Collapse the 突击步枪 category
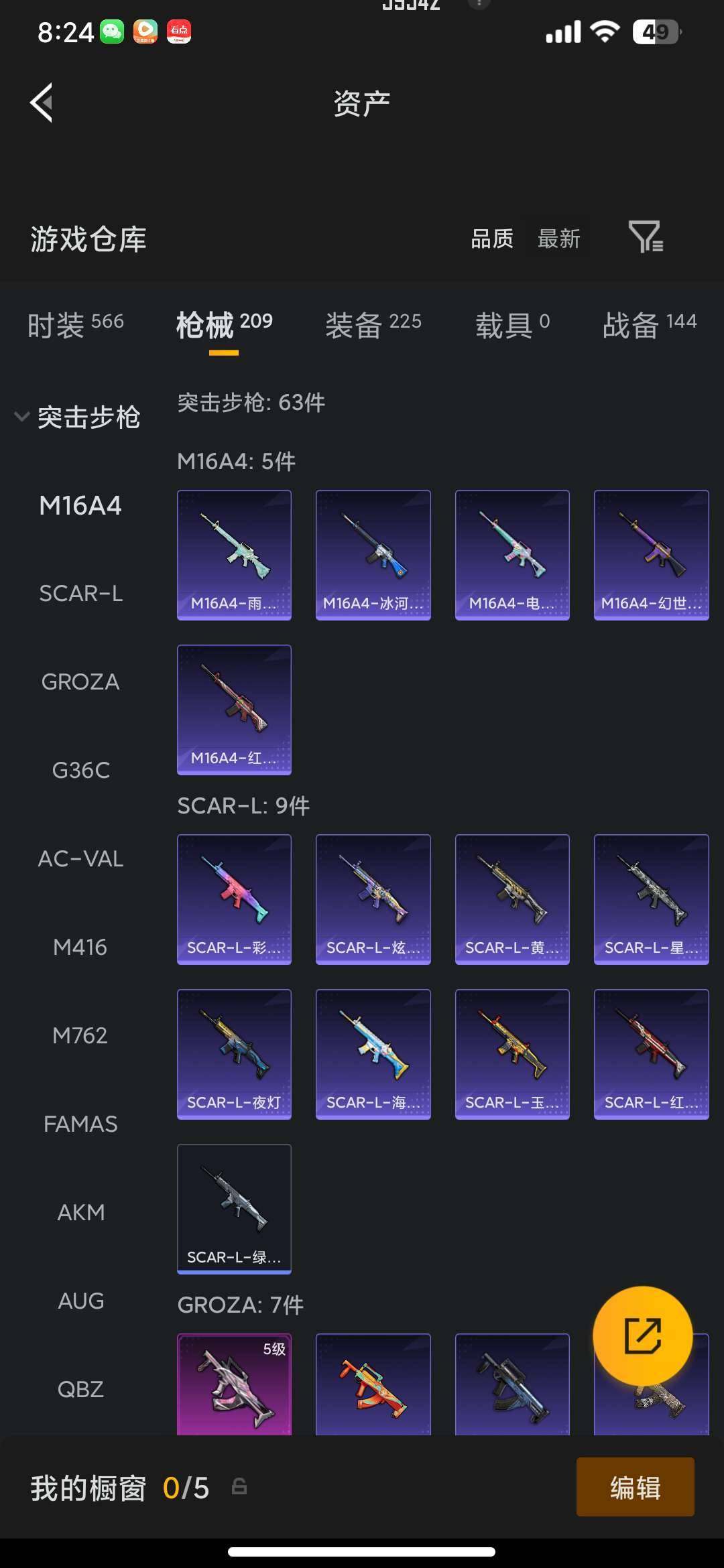The image size is (724, 1568). (x=21, y=417)
